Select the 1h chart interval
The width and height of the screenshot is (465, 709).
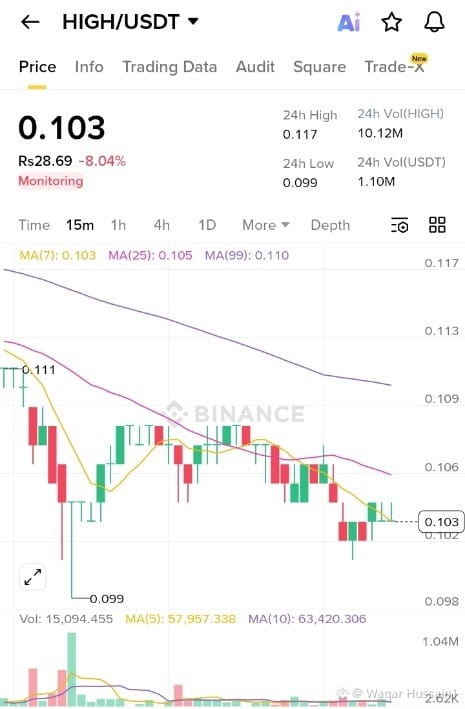click(119, 225)
